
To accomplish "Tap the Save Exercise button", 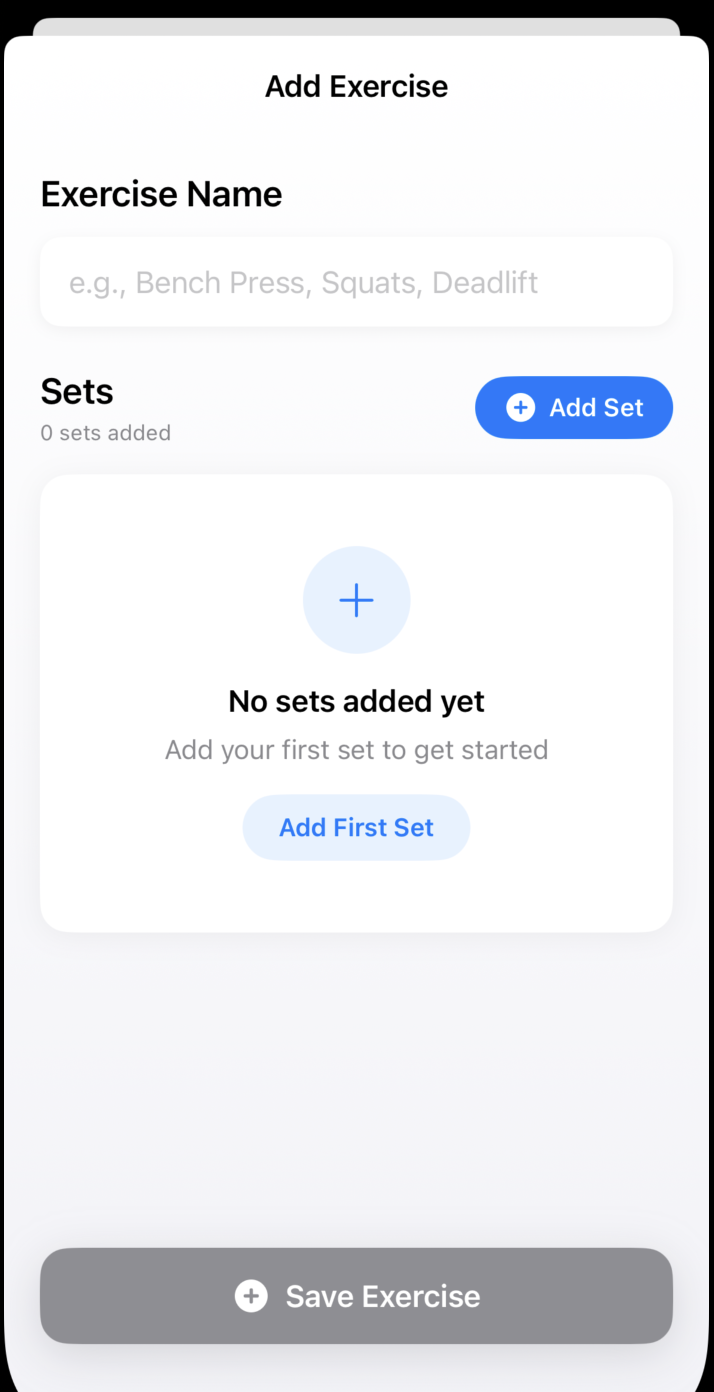I will pos(356,1296).
